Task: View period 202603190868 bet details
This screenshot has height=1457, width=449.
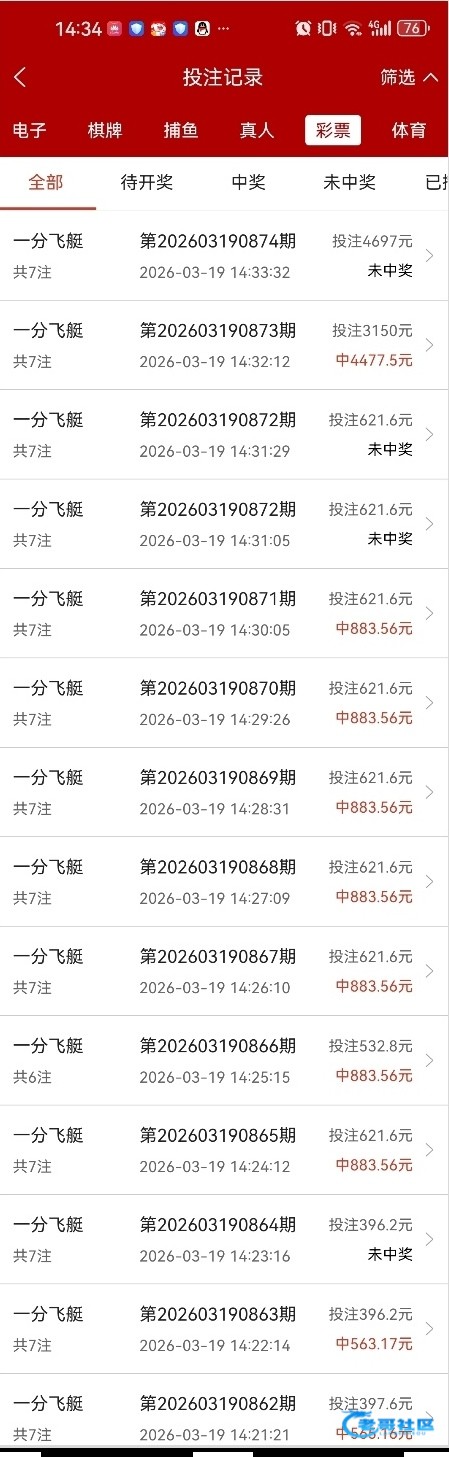Action: coord(224,882)
